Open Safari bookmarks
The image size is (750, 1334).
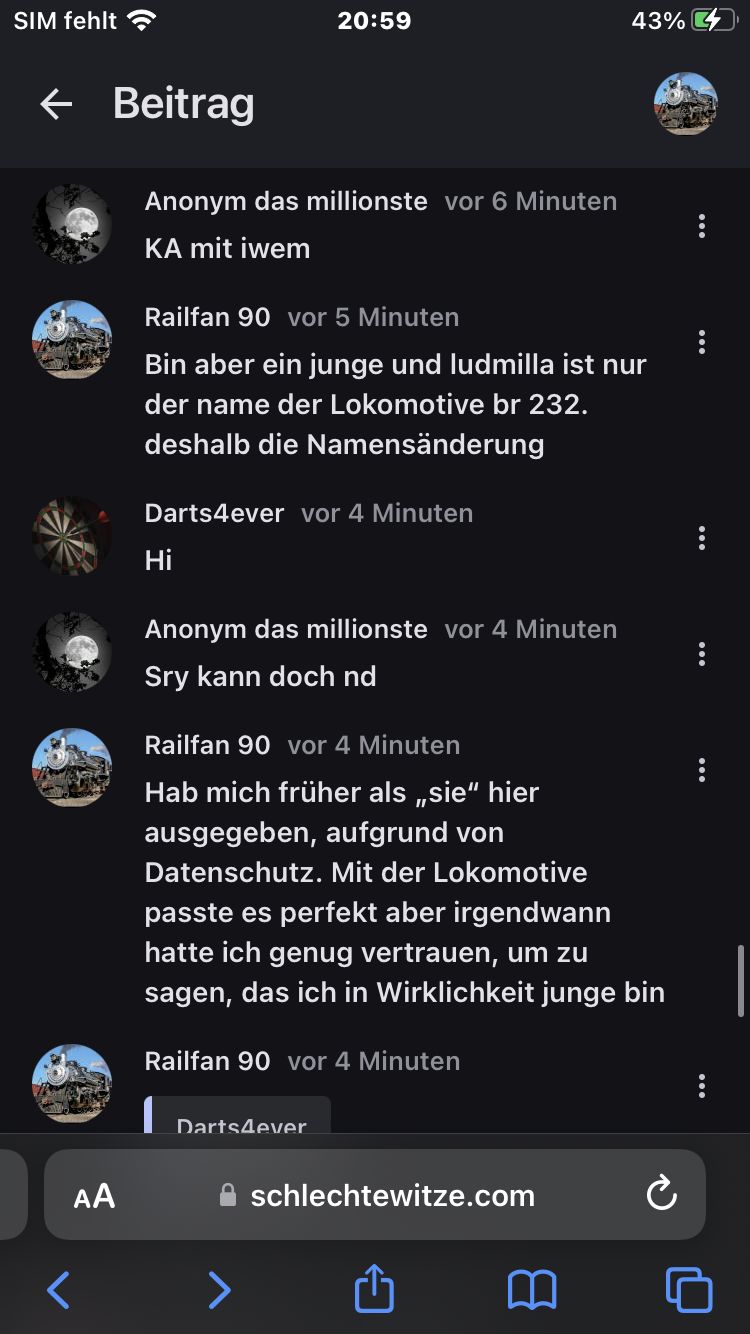coord(532,1290)
